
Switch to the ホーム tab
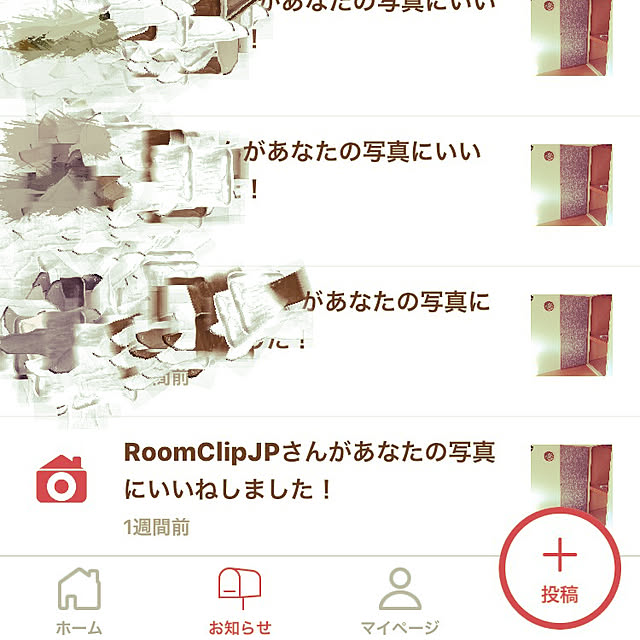click(x=79, y=602)
